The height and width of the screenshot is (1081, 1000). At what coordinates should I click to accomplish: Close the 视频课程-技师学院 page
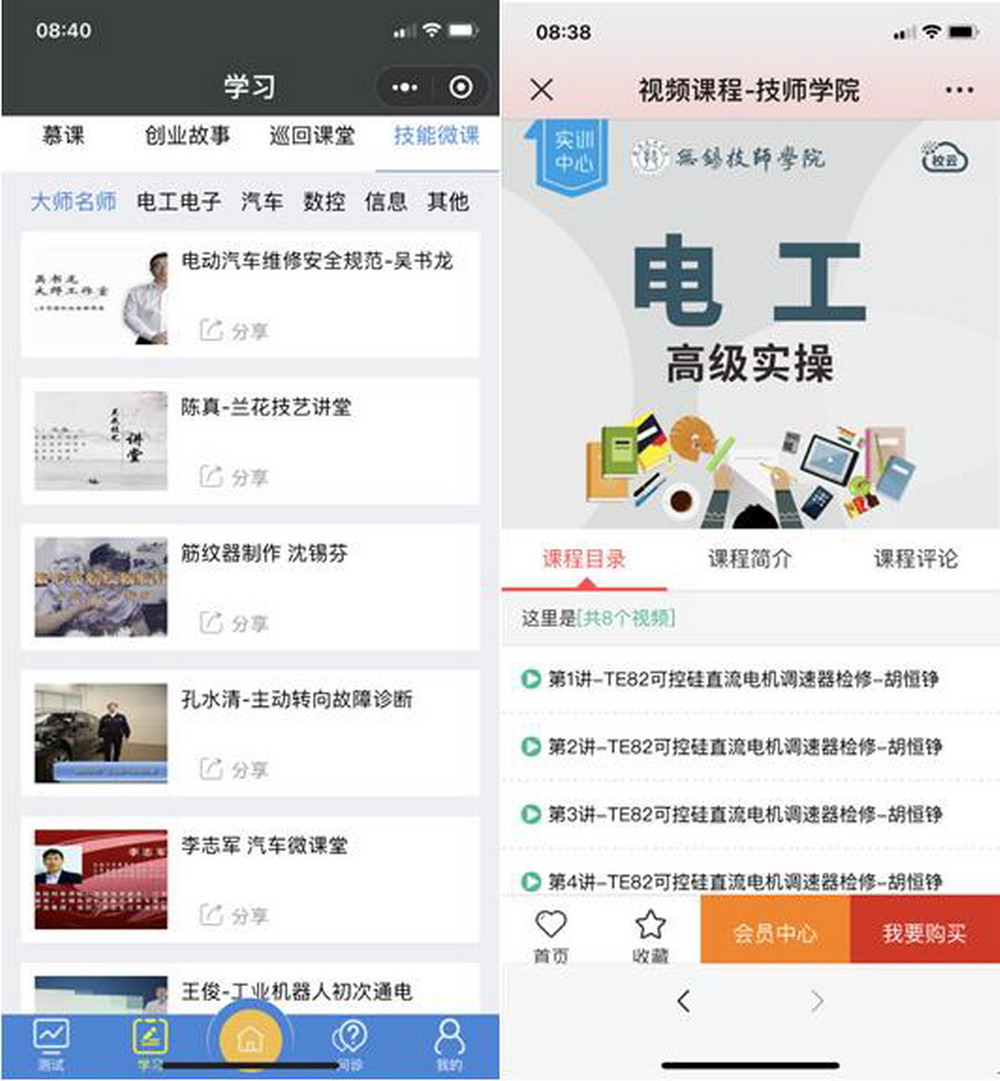tap(541, 90)
